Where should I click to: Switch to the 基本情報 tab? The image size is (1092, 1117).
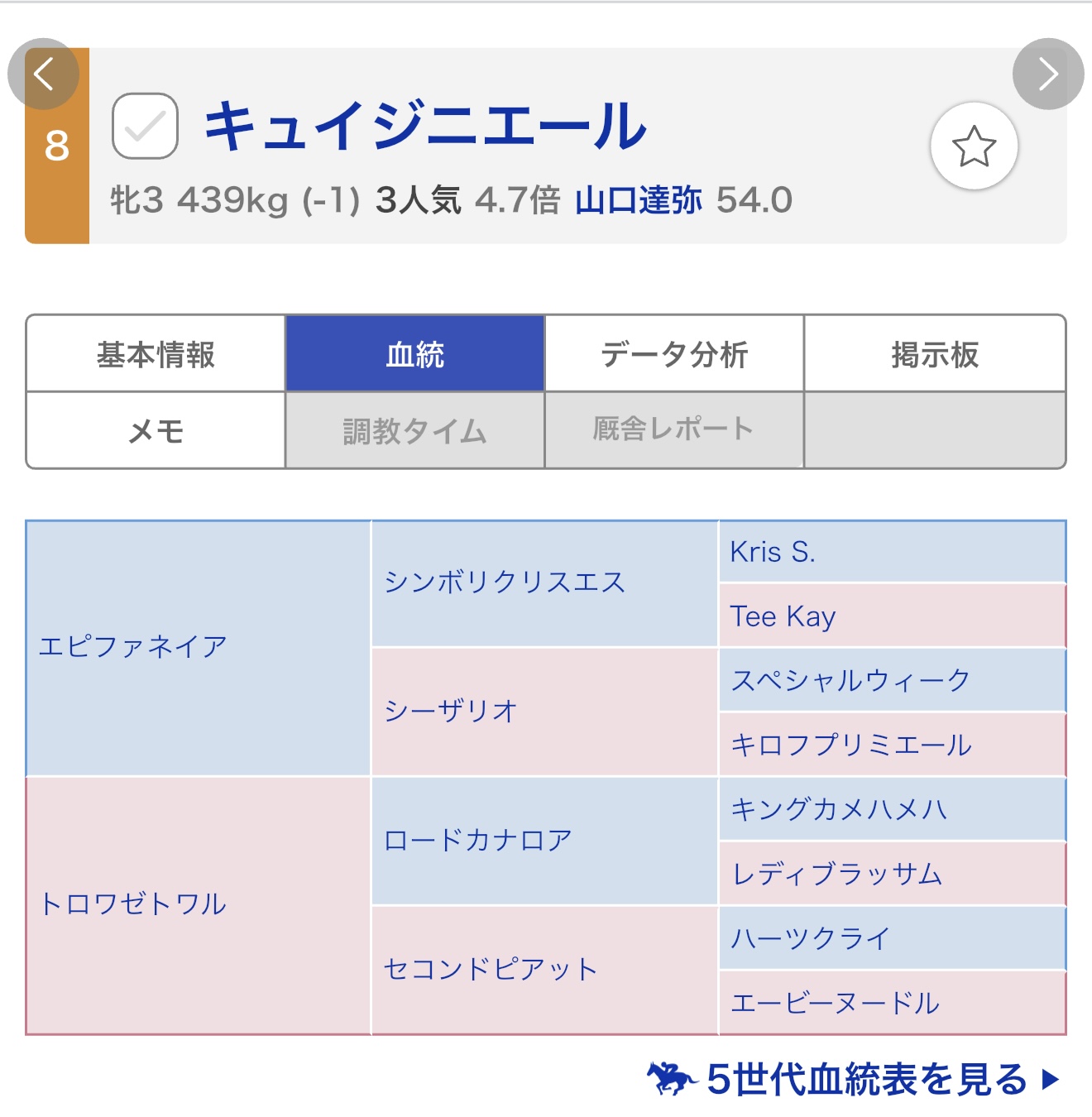(156, 354)
